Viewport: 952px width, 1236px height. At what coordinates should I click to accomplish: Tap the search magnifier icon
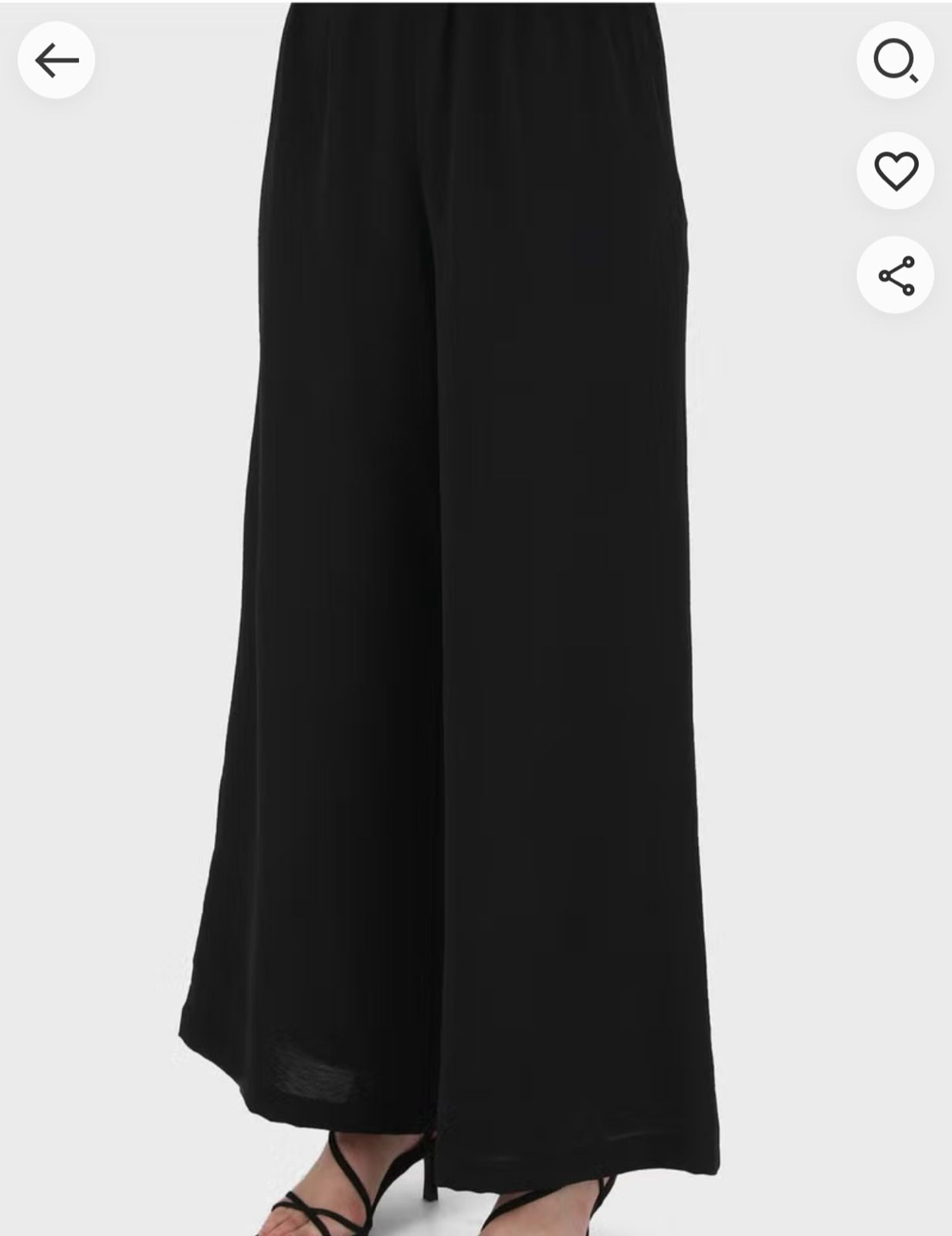(896, 59)
